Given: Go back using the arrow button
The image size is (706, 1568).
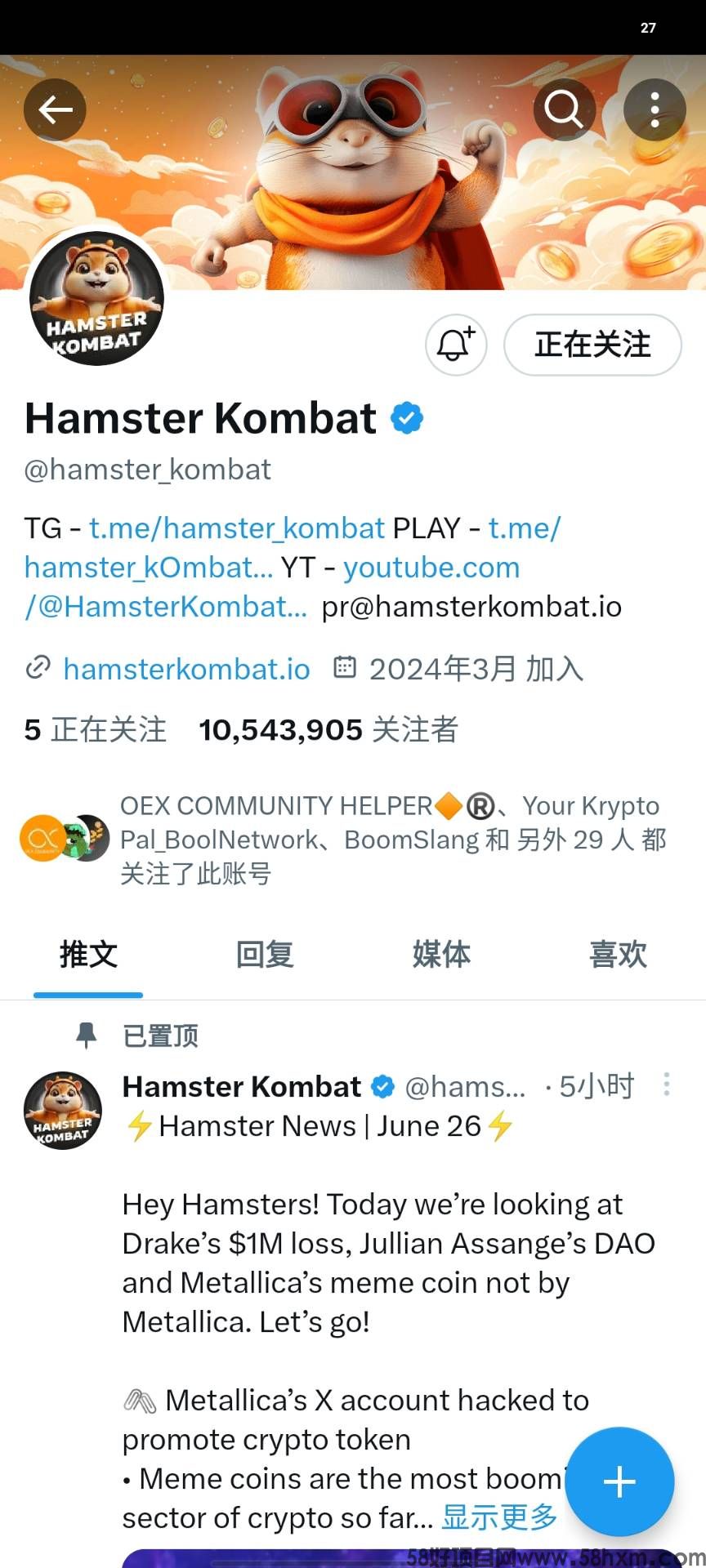Looking at the screenshot, I should (x=55, y=109).
